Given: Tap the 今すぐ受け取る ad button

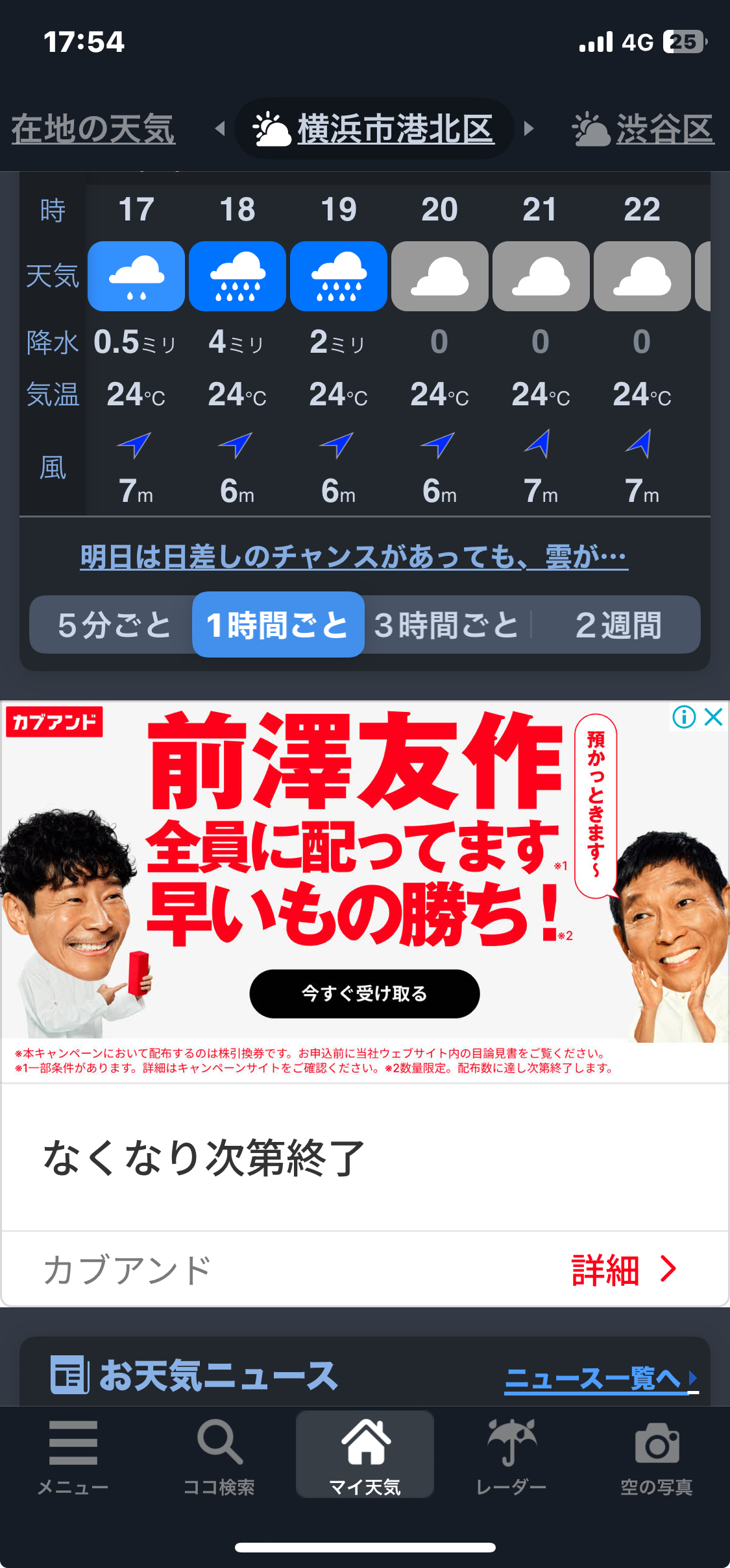Looking at the screenshot, I should tap(365, 993).
